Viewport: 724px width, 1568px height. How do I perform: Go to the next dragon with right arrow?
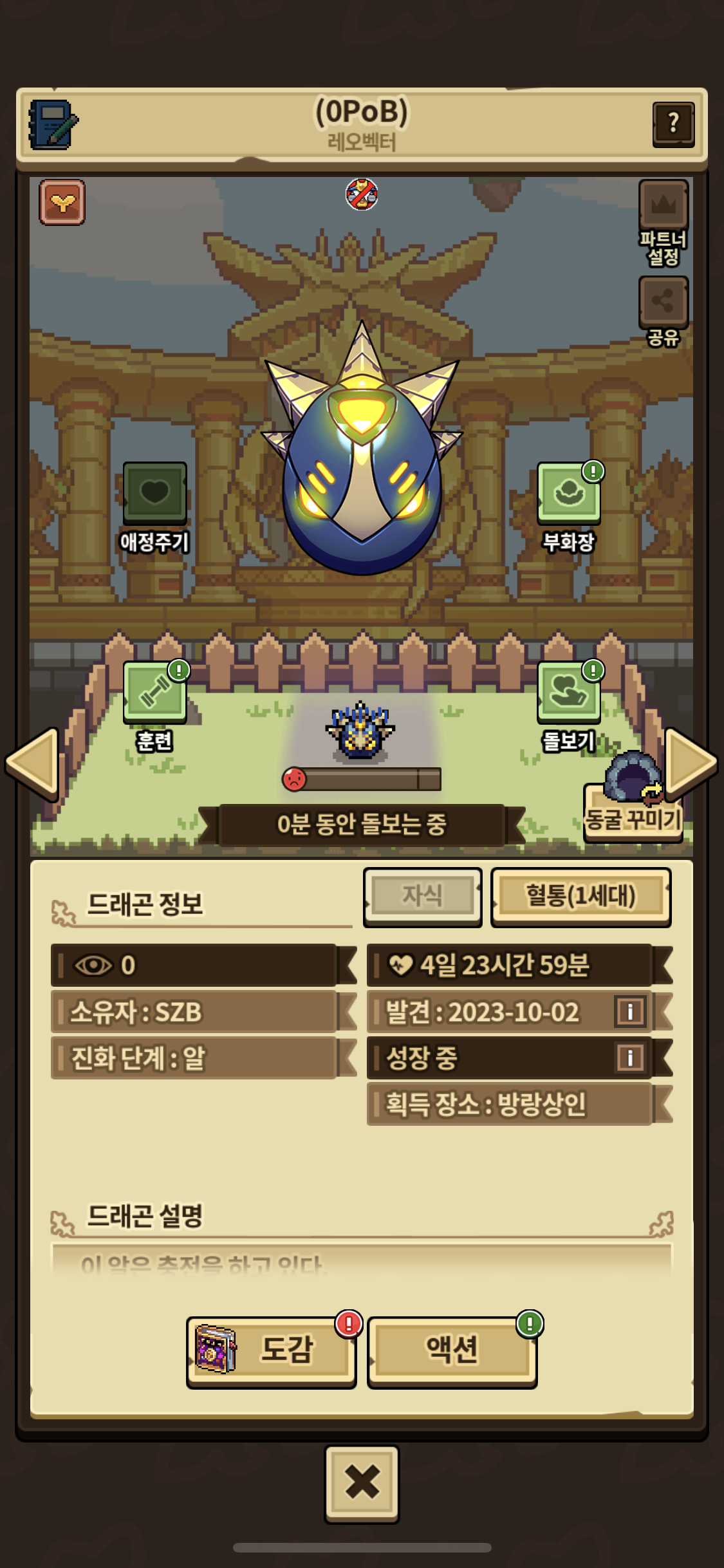(x=691, y=763)
